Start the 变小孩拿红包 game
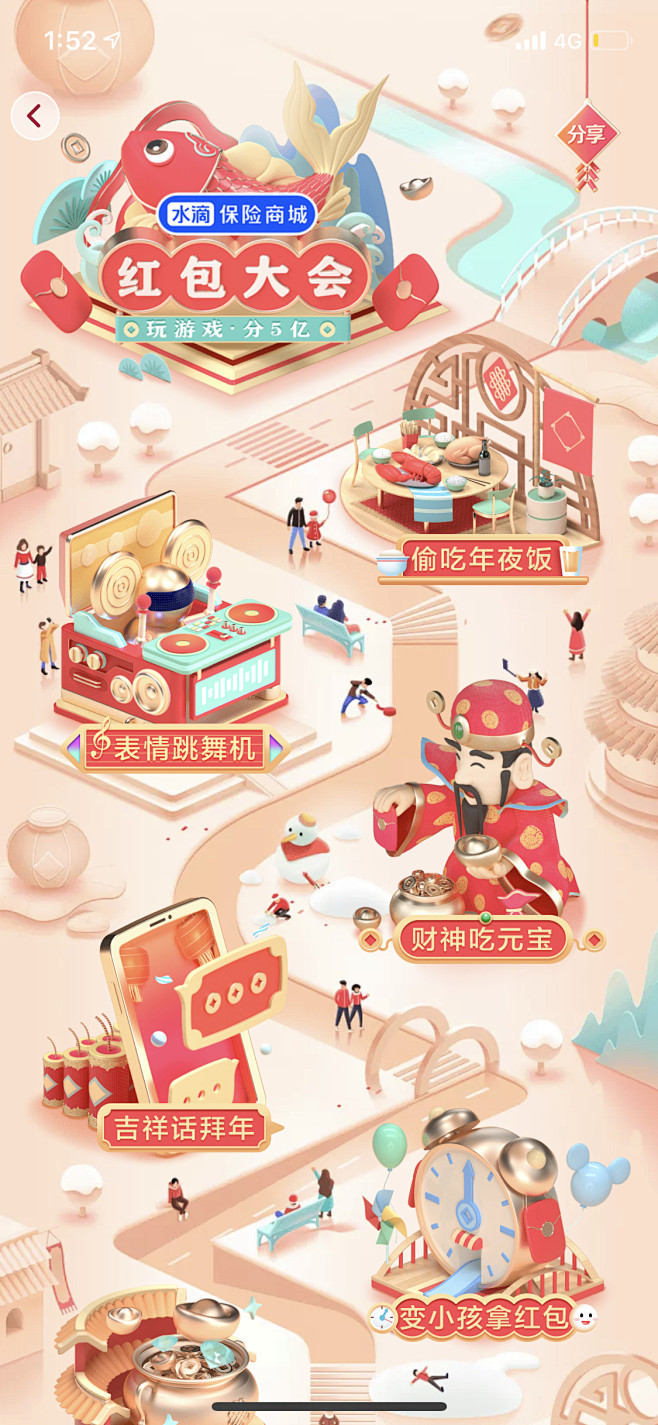The width and height of the screenshot is (658, 1425). (x=484, y=1316)
